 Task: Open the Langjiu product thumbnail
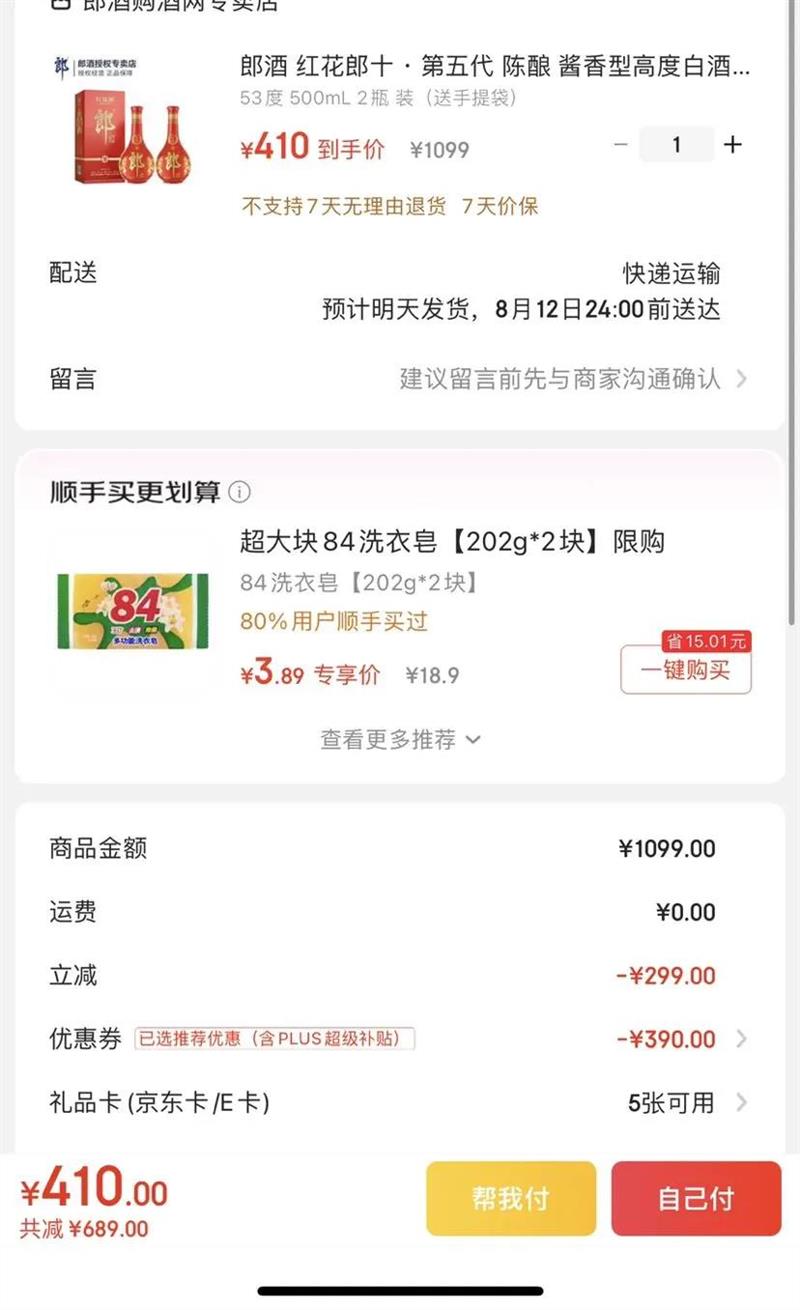point(122,123)
